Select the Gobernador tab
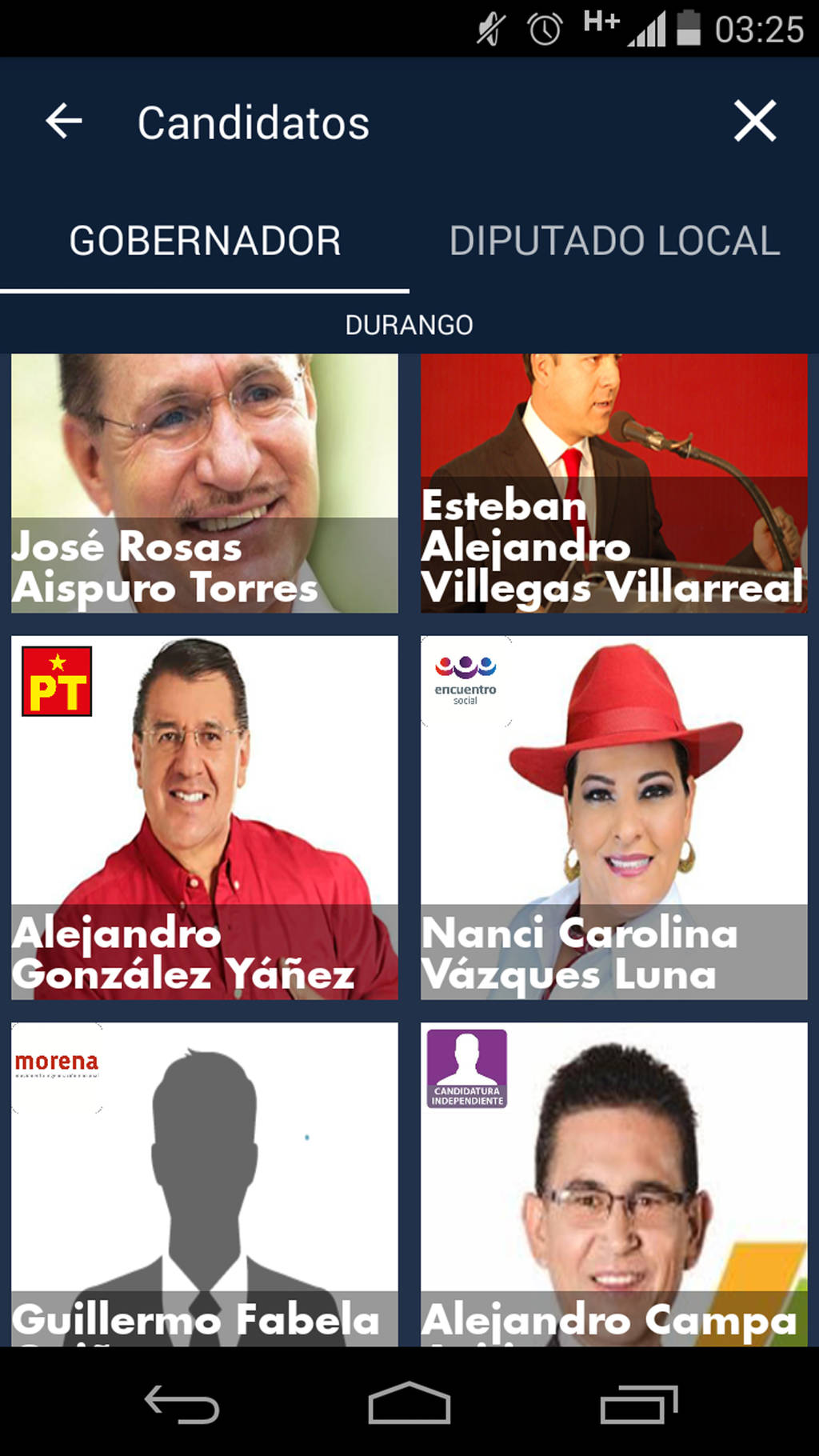 [205, 241]
